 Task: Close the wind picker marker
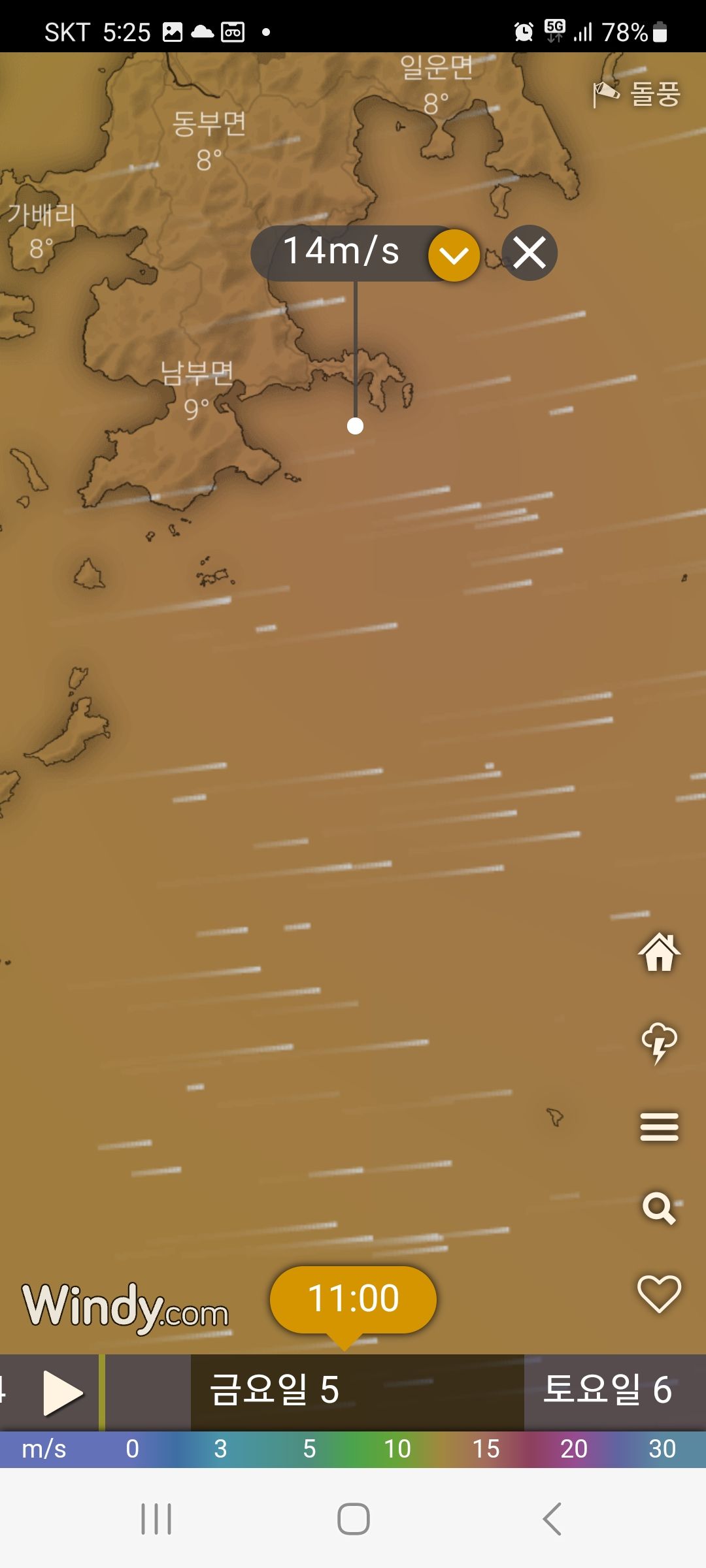click(529, 253)
